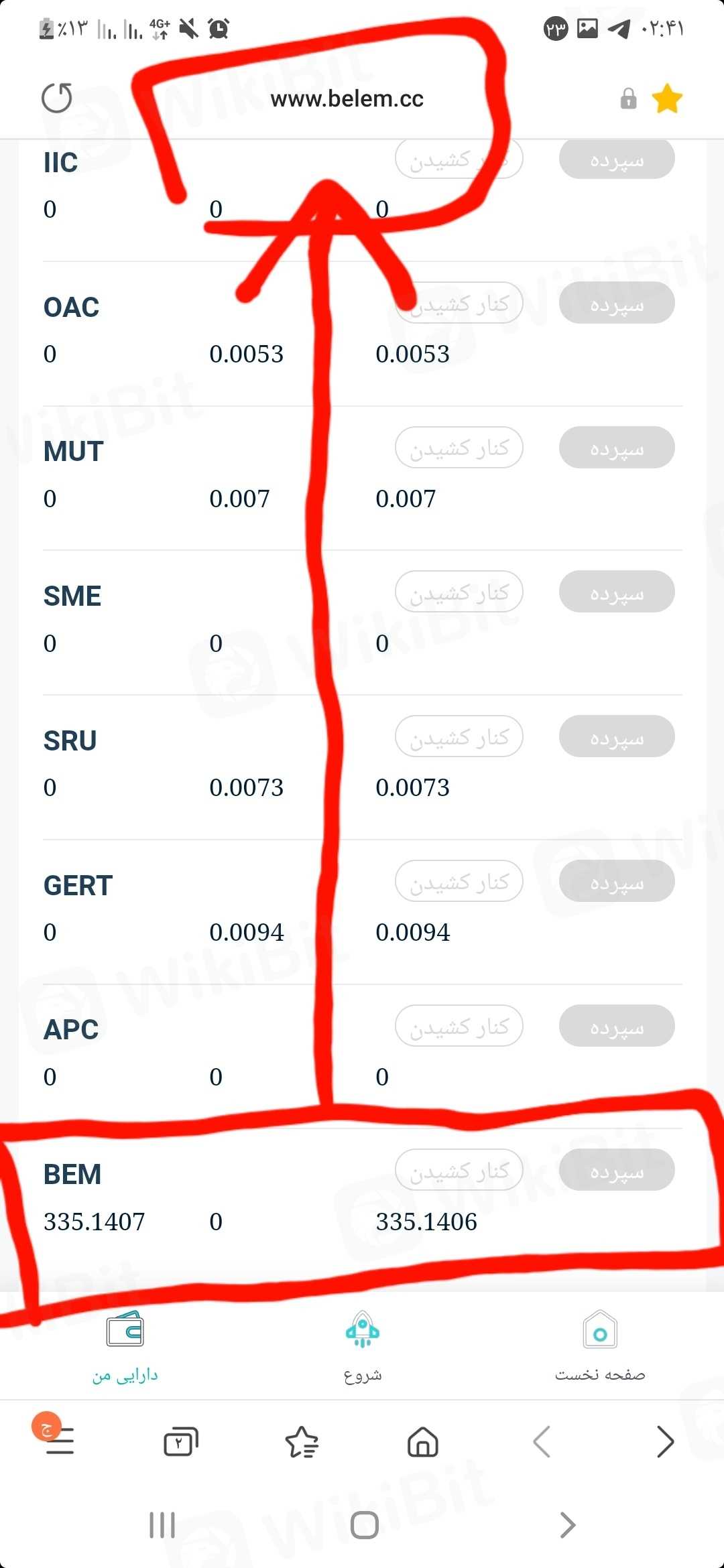This screenshot has width=724, height=1568.
Task: Tap the سپرده button for GERT
Action: (617, 881)
